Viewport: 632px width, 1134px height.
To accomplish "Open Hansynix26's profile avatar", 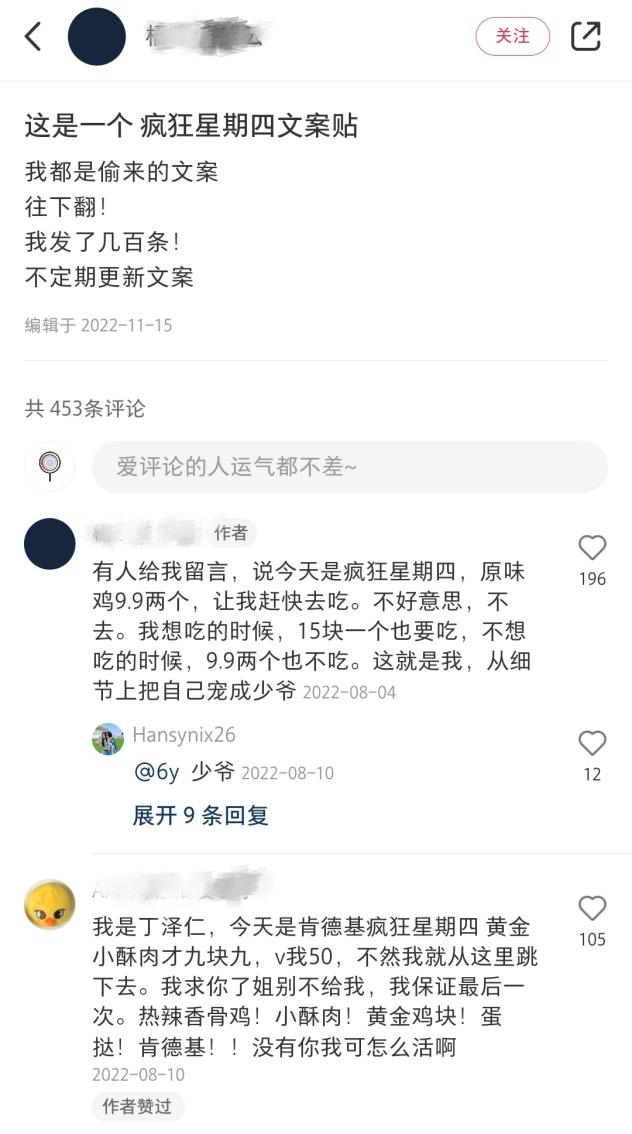I will pyautogui.click(x=108, y=738).
